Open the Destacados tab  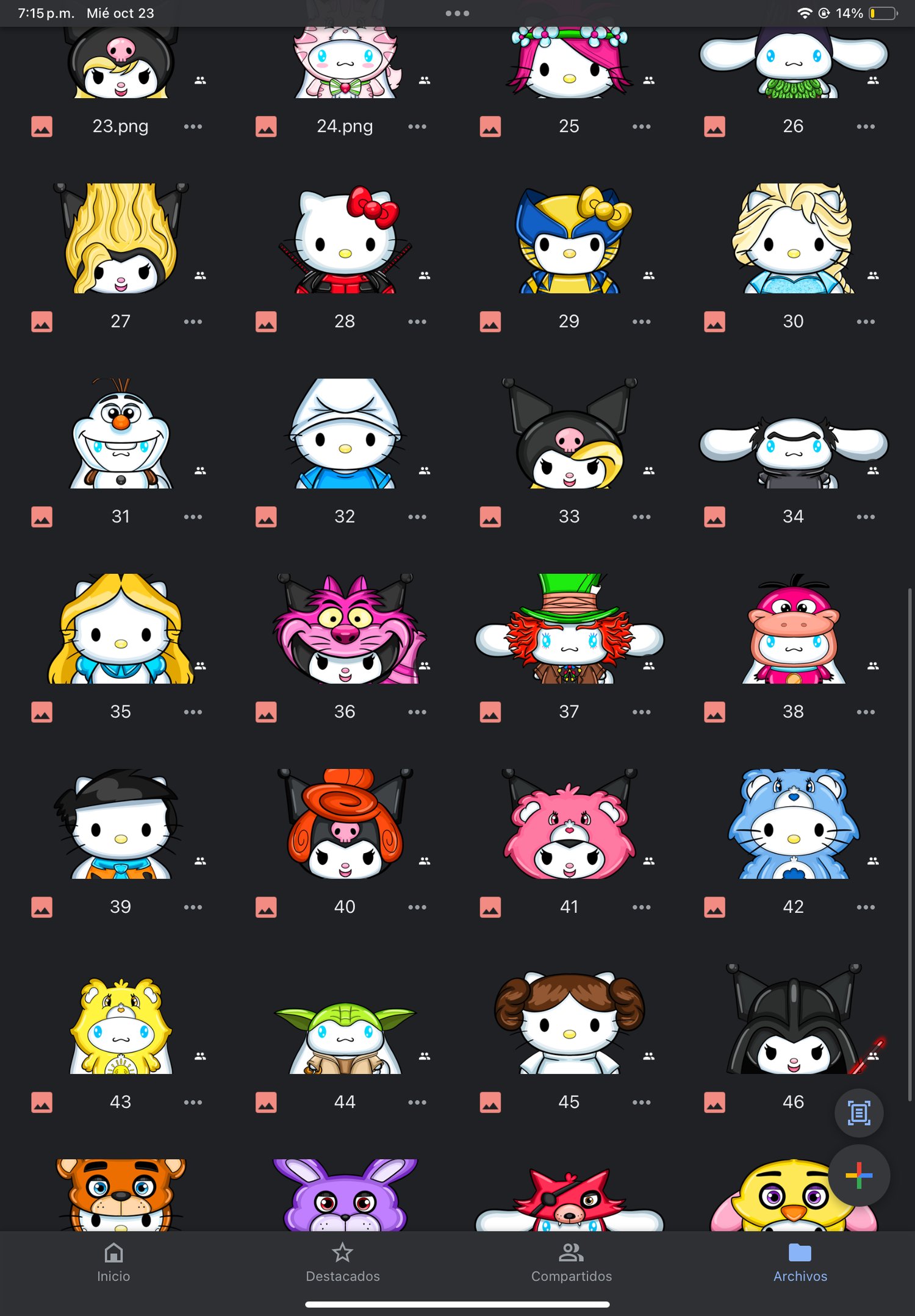pos(342,1262)
